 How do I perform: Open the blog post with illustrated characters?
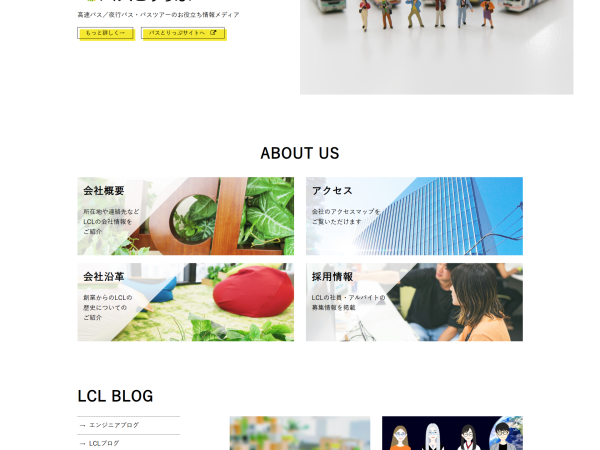coord(452,434)
